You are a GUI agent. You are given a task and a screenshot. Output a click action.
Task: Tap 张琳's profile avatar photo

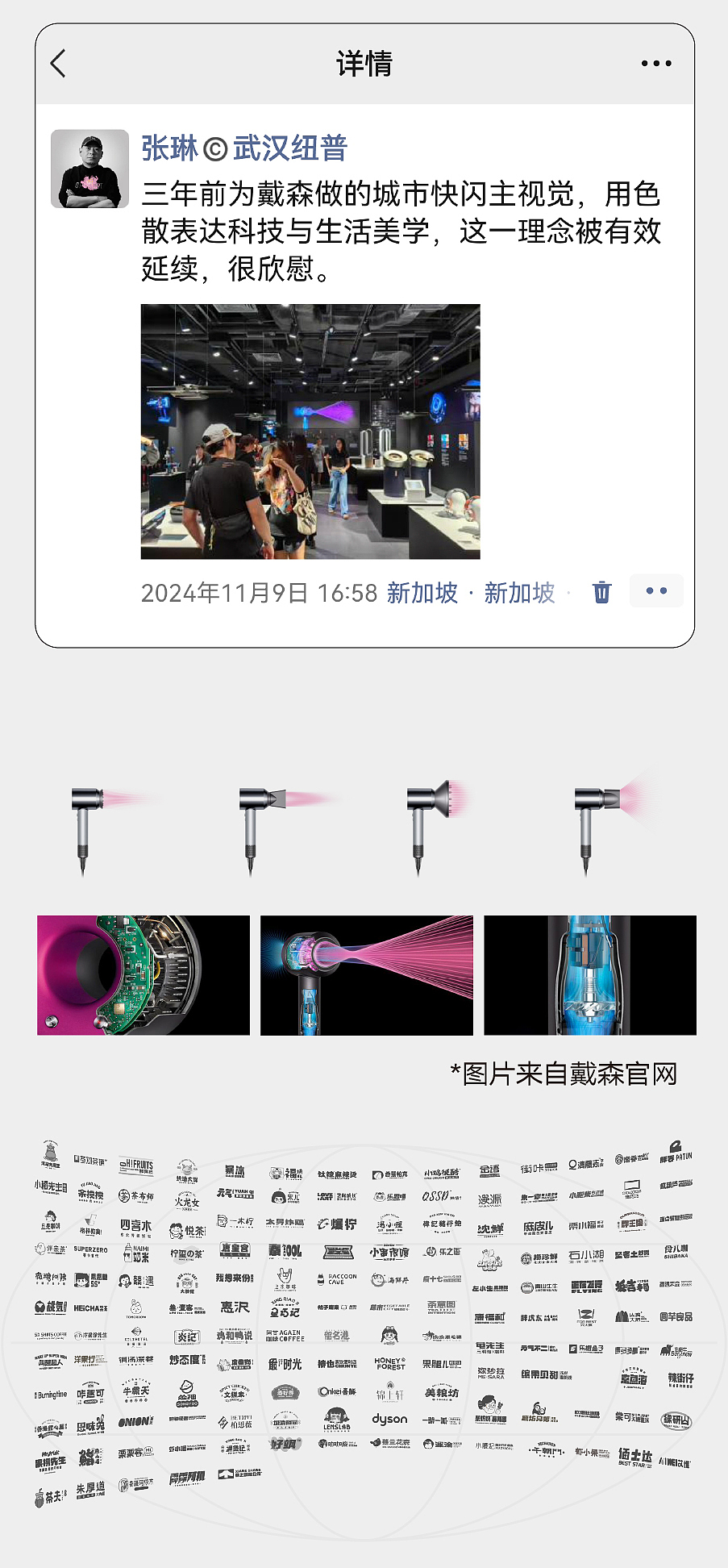pyautogui.click(x=91, y=169)
